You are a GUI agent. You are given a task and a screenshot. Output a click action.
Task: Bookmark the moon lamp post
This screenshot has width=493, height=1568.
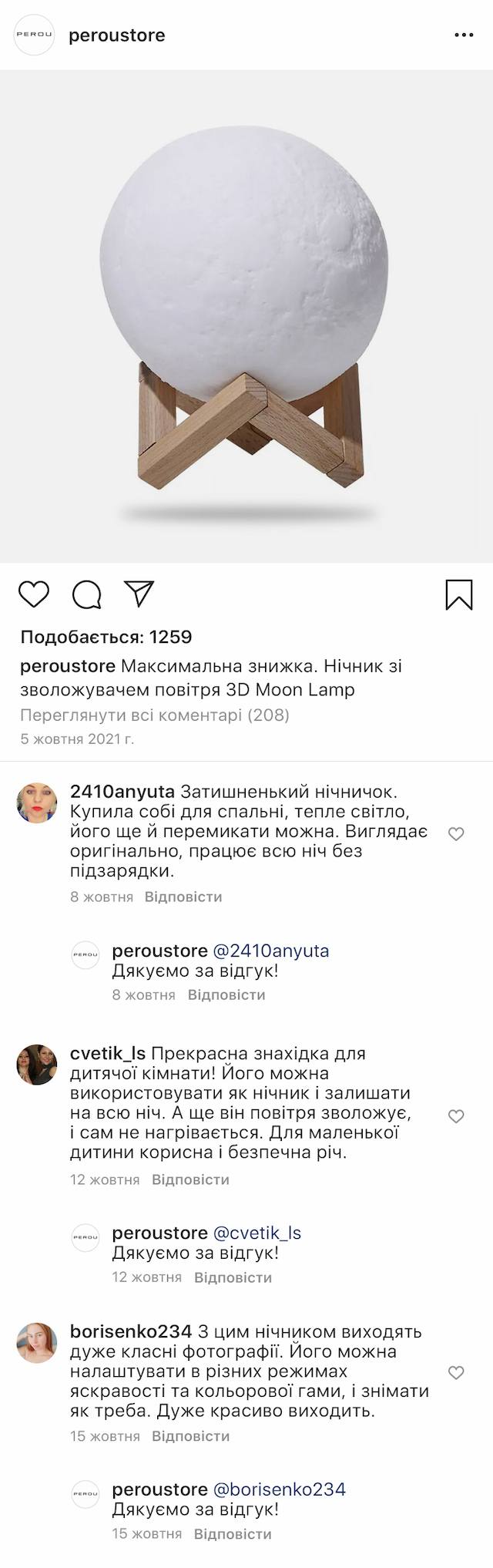click(x=459, y=594)
